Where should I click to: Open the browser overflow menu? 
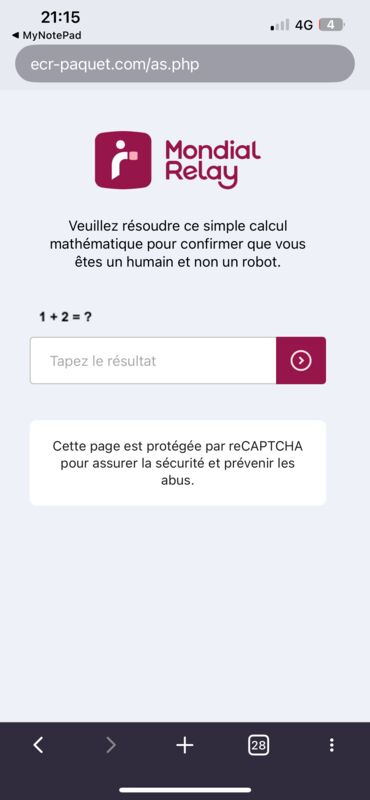pyautogui.click(x=332, y=745)
